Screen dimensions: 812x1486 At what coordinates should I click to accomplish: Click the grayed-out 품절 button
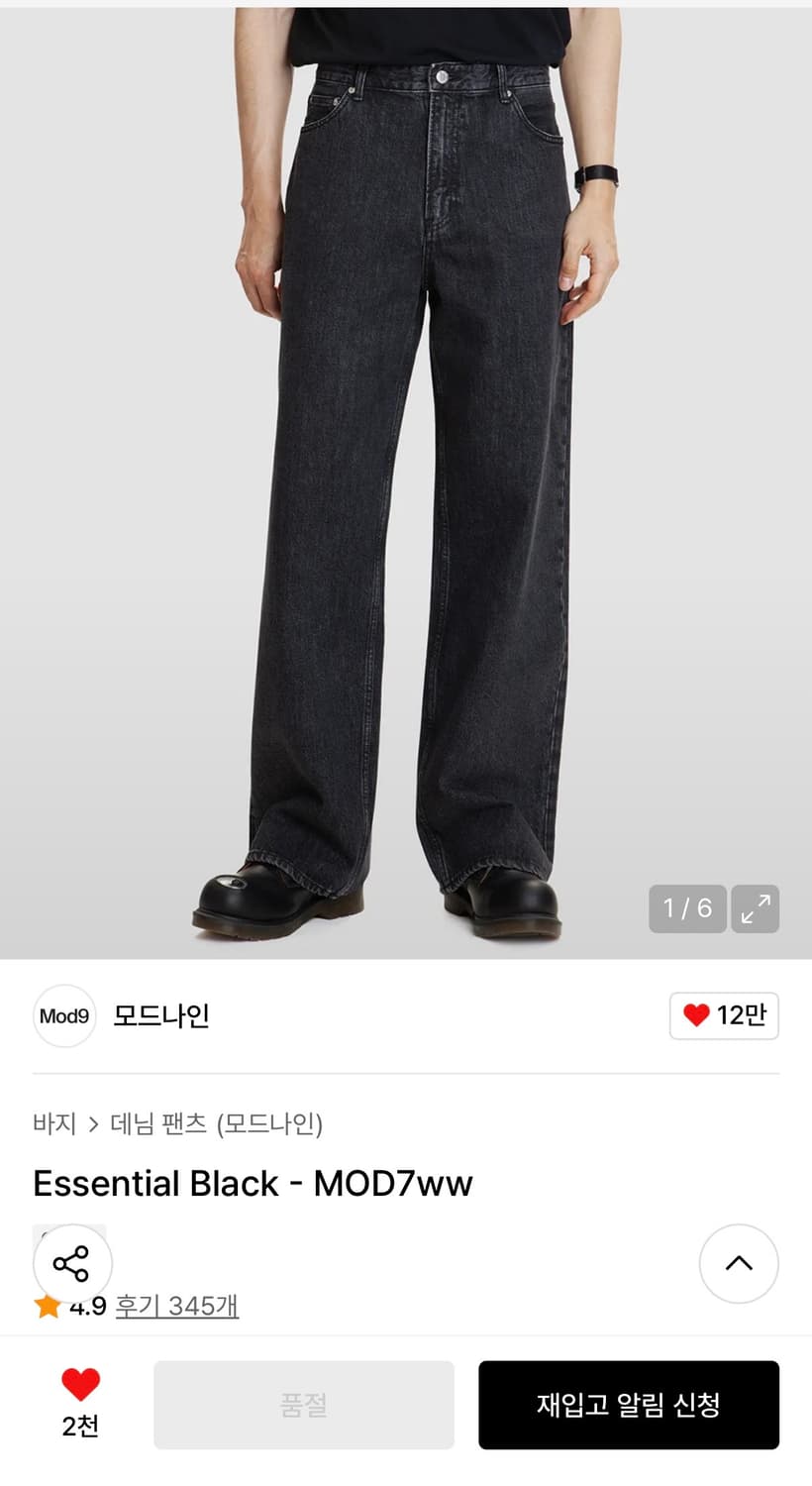point(304,1405)
